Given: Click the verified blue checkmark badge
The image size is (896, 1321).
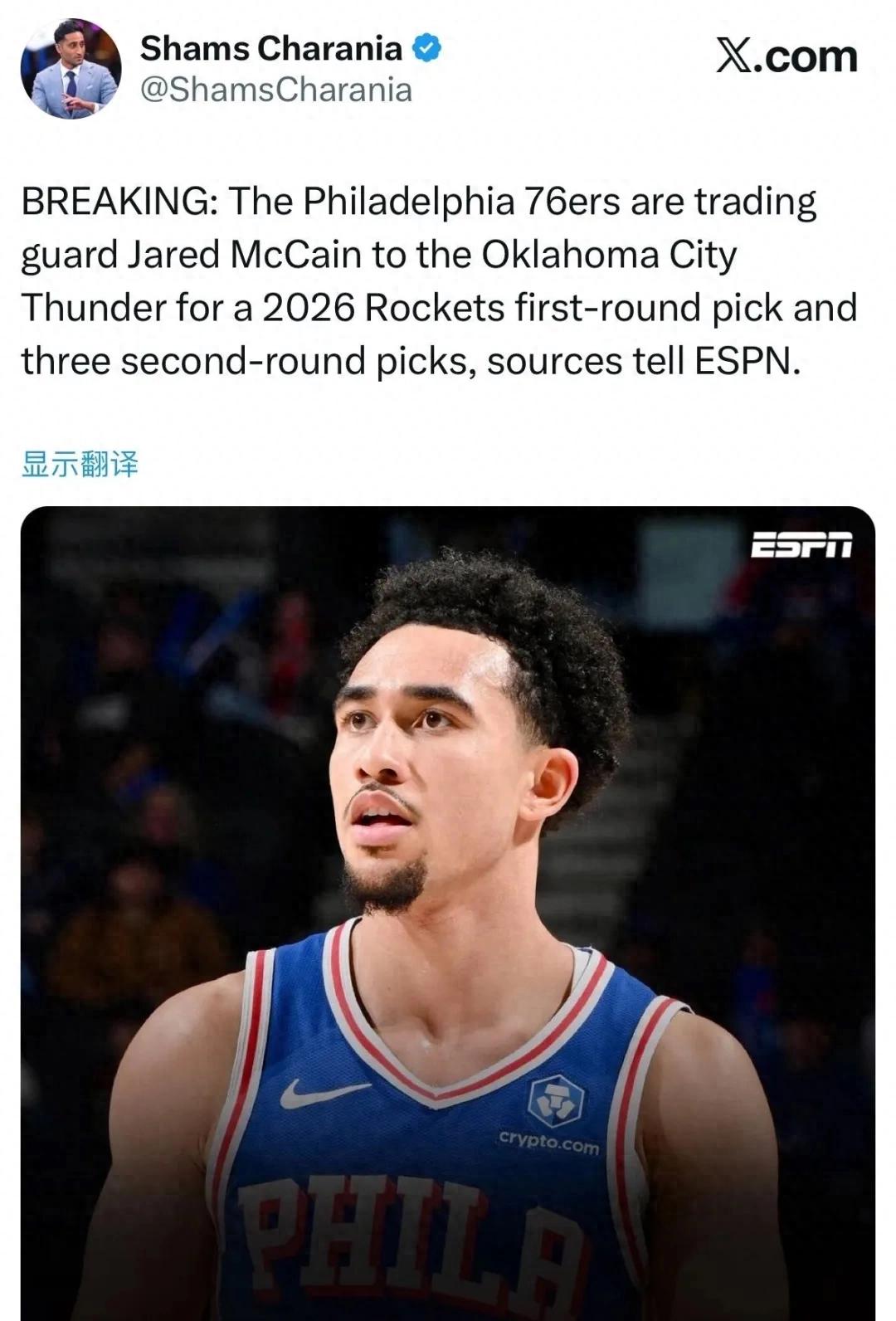Looking at the screenshot, I should 426,47.
